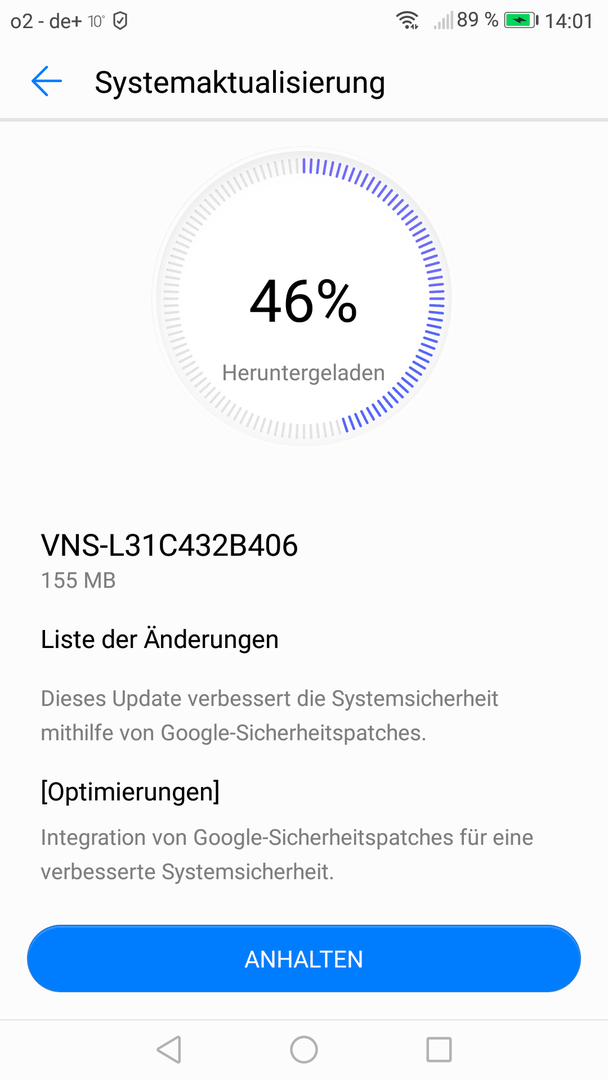Go to the home screen
Screen dimensions: 608x1080
tap(304, 1048)
